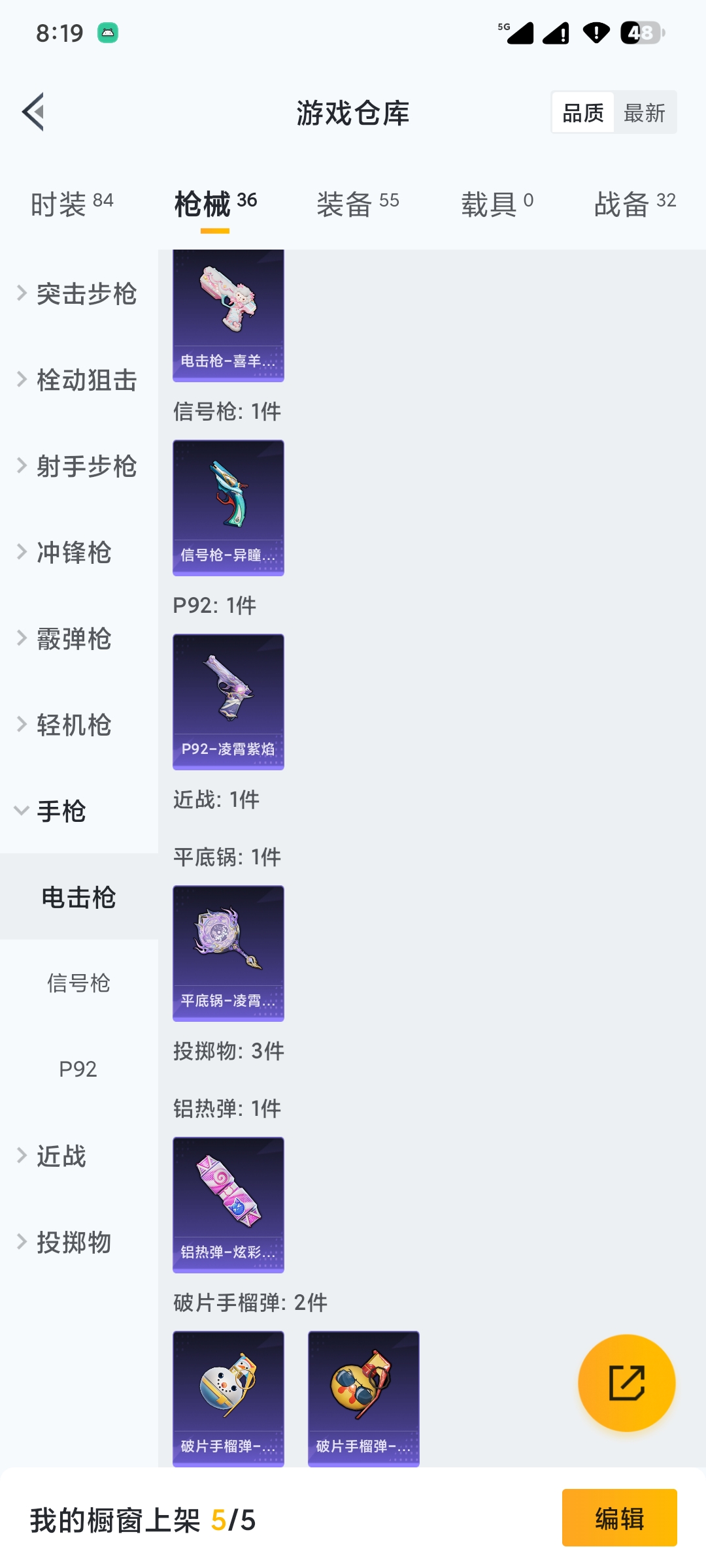Go back from the 游戏仓库 page

34,112
